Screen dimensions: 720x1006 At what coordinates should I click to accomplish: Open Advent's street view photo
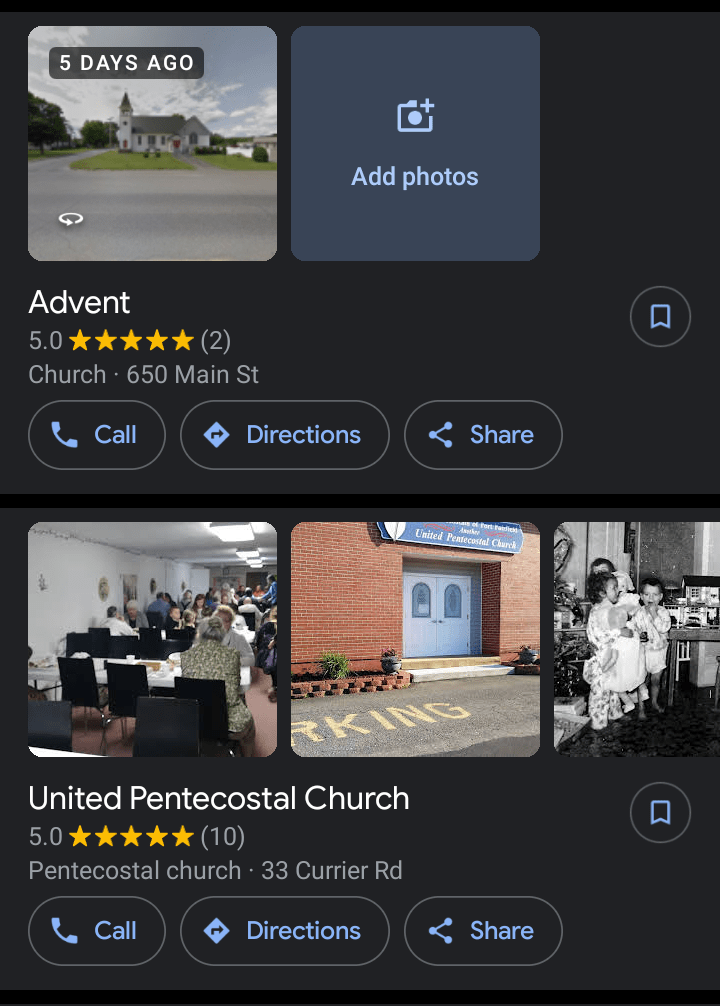point(152,143)
